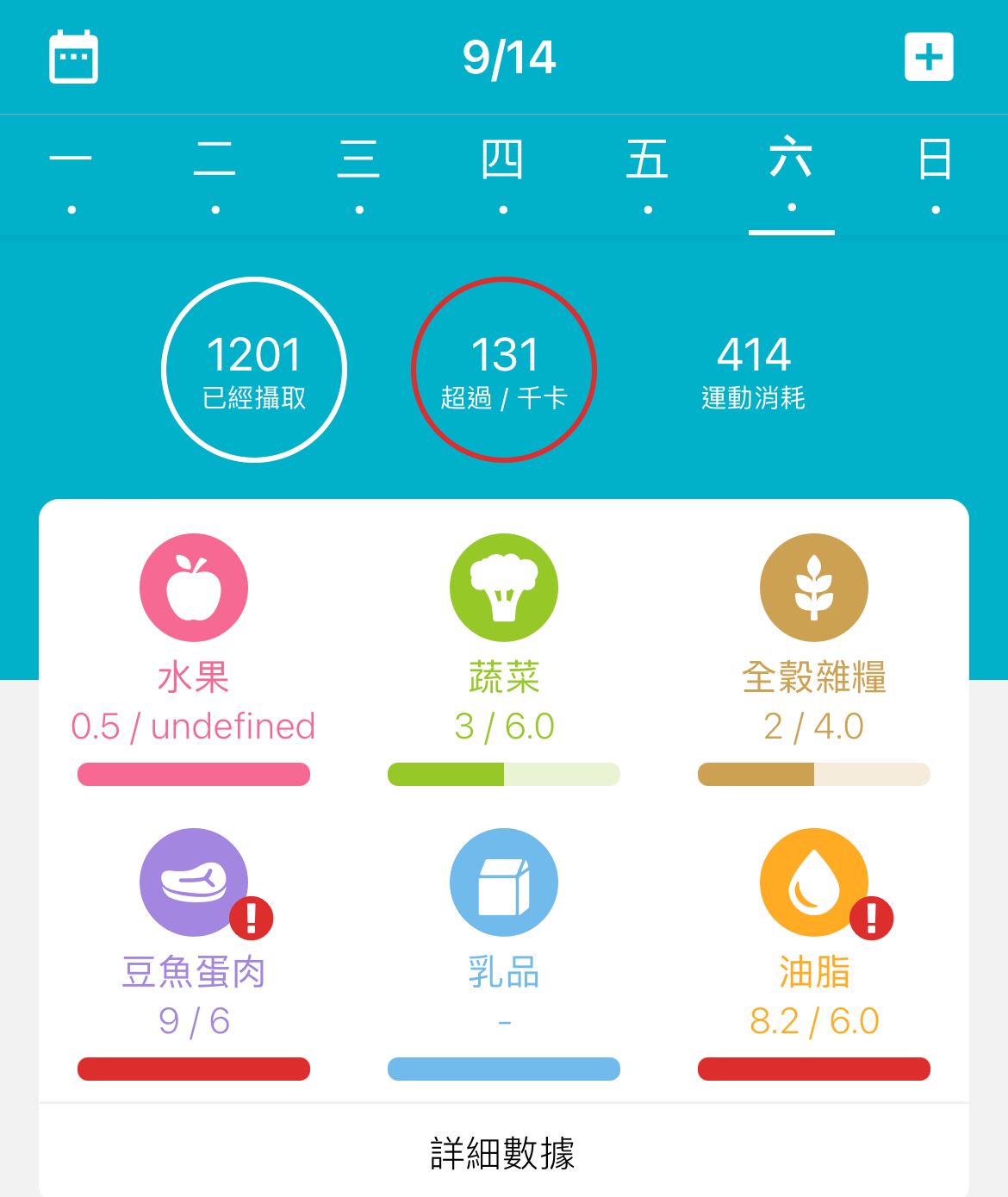This screenshot has width=1008, height=1197.
Task: Open the 油脂 fats category
Action: coord(814,883)
